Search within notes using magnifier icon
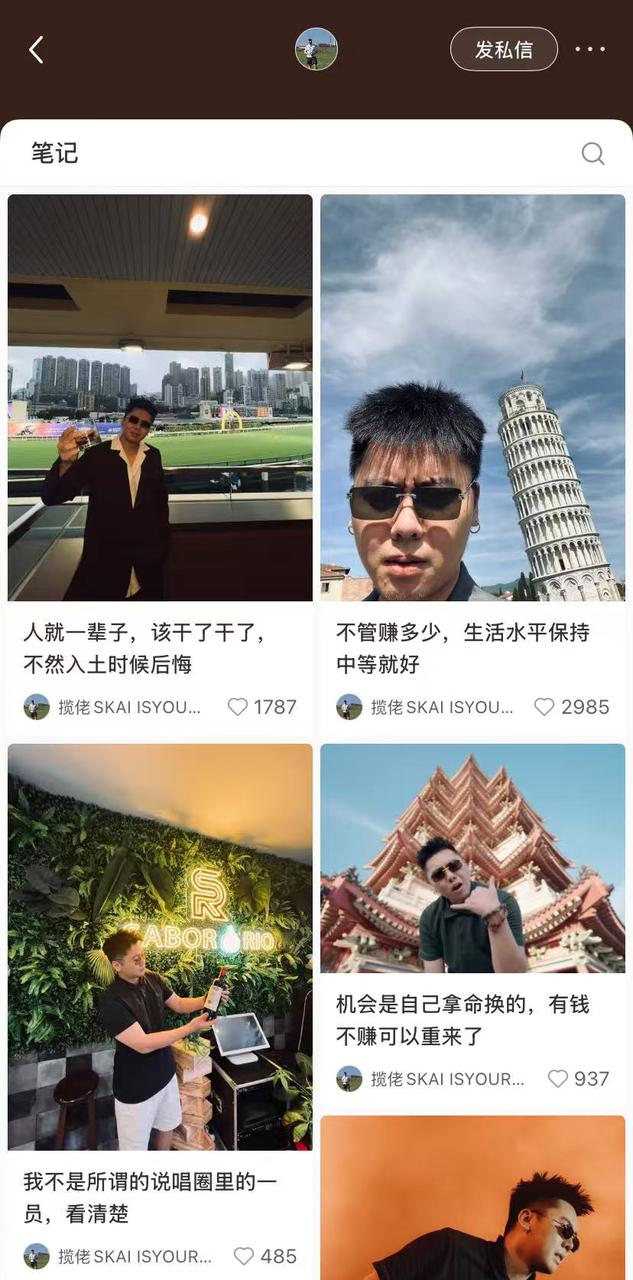Screen dimensions: 633x1280 coord(593,153)
